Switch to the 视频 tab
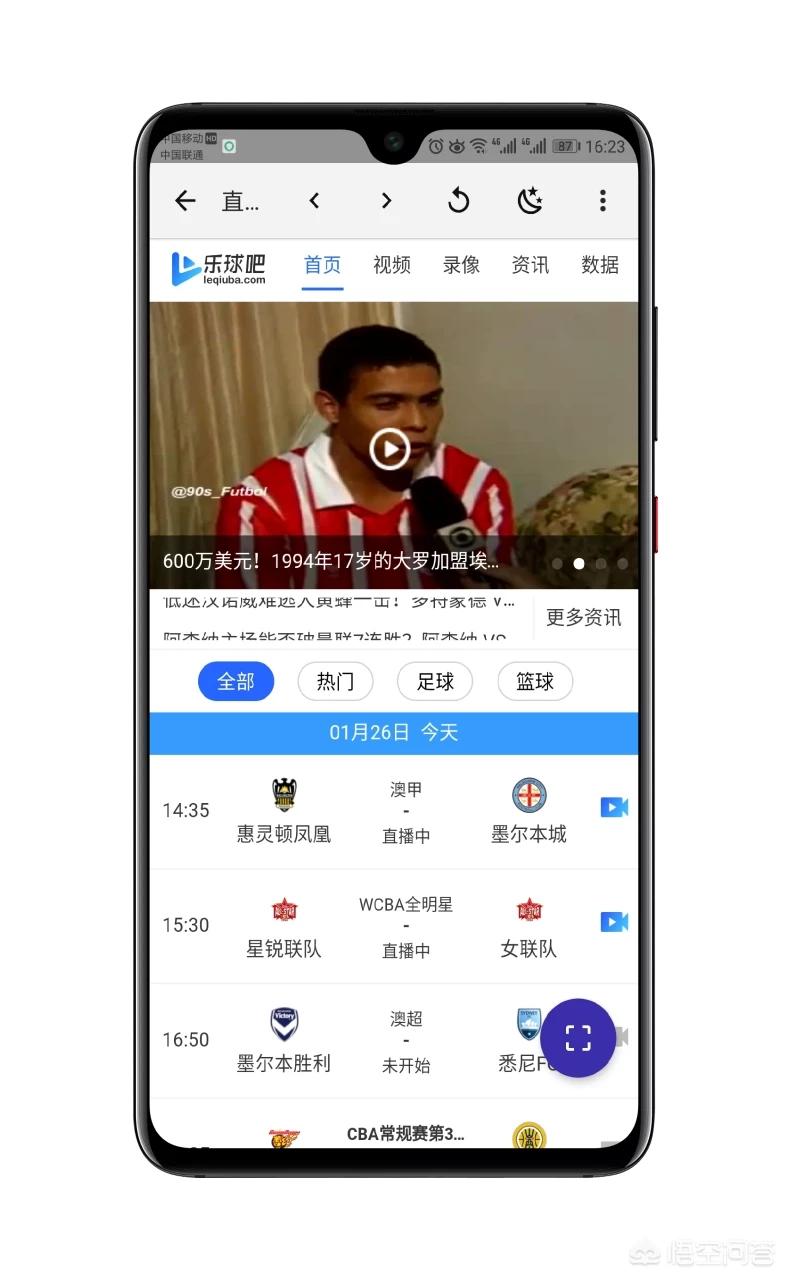 point(392,265)
